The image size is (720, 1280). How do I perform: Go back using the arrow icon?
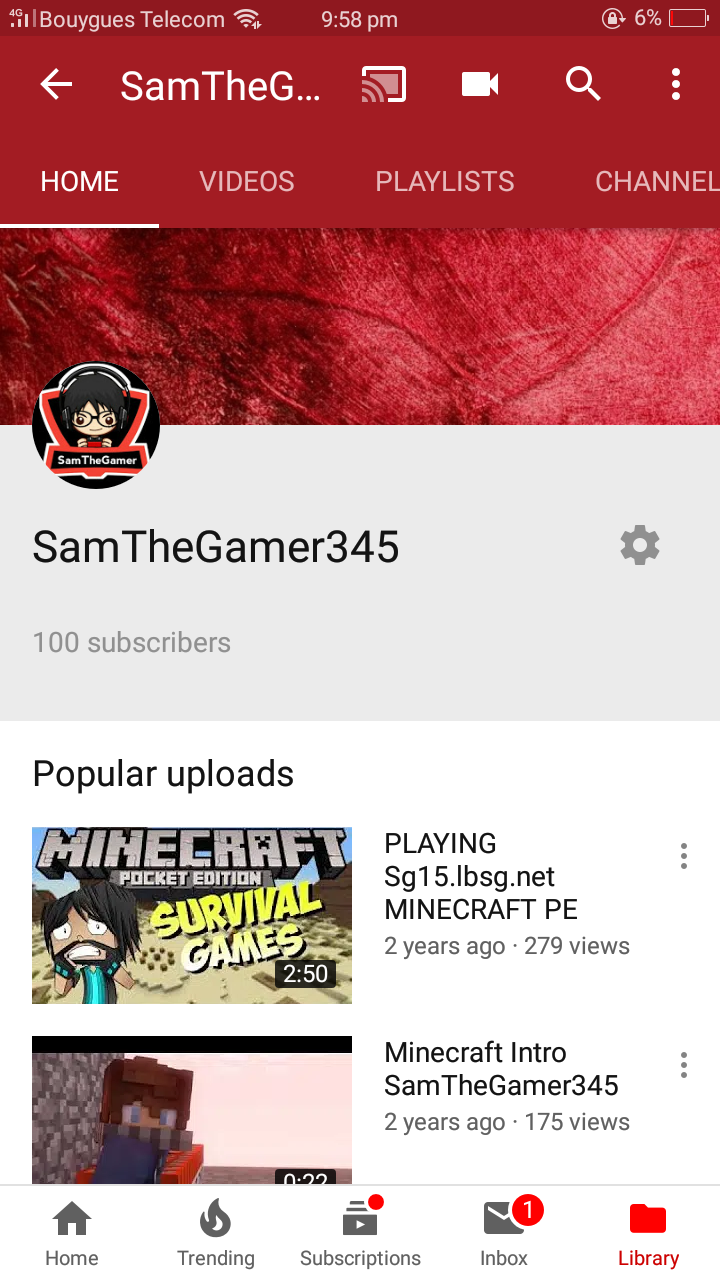(56, 85)
